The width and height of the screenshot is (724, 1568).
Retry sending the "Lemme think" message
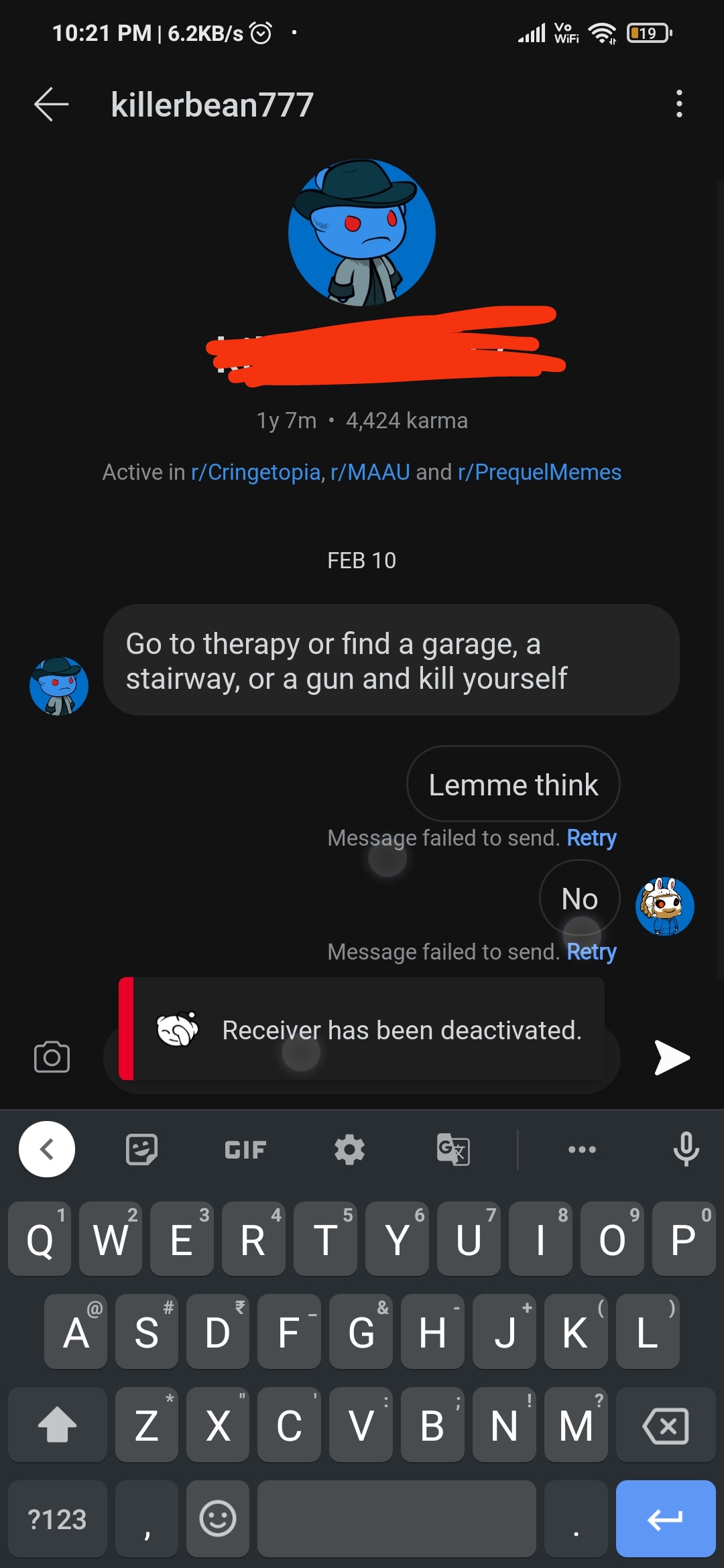point(591,838)
